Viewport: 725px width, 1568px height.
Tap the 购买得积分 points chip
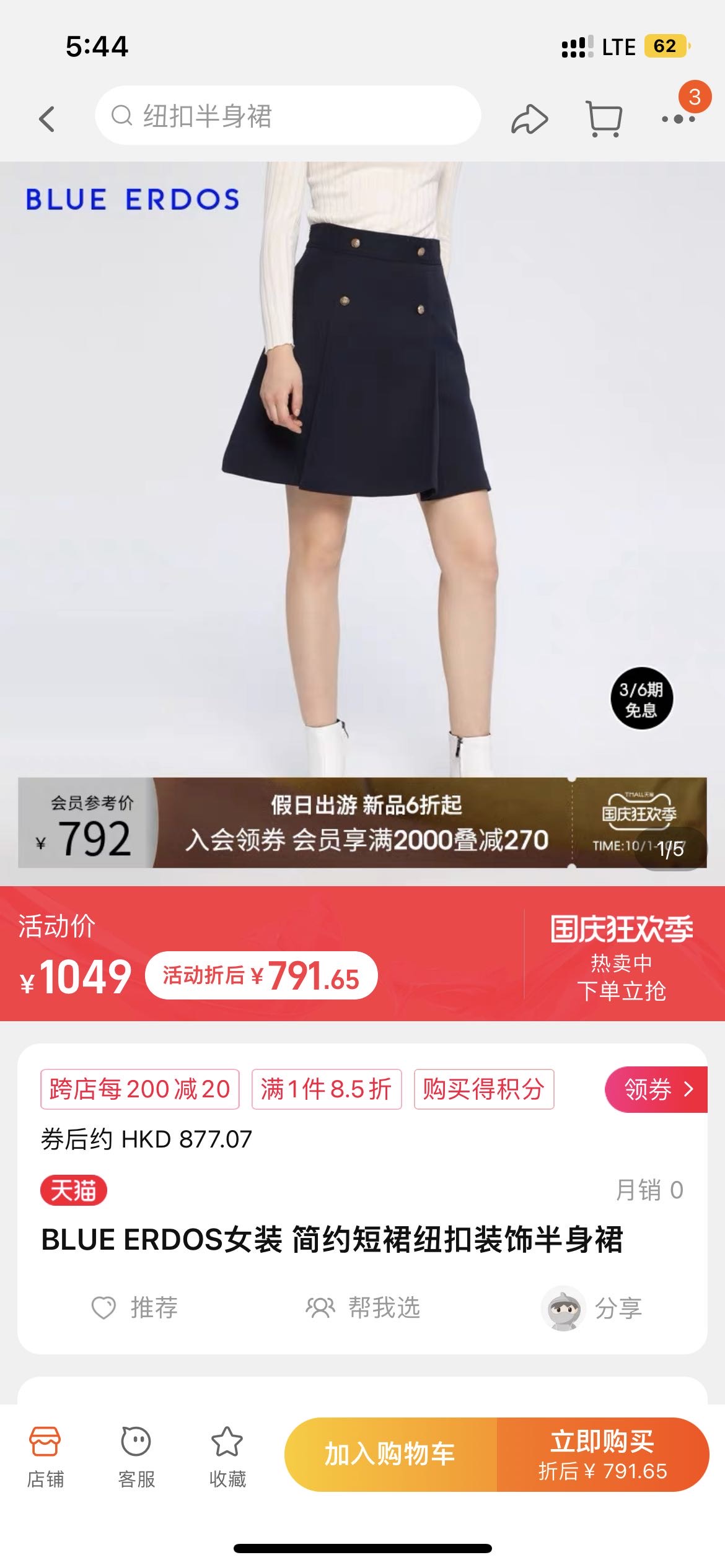(483, 1089)
